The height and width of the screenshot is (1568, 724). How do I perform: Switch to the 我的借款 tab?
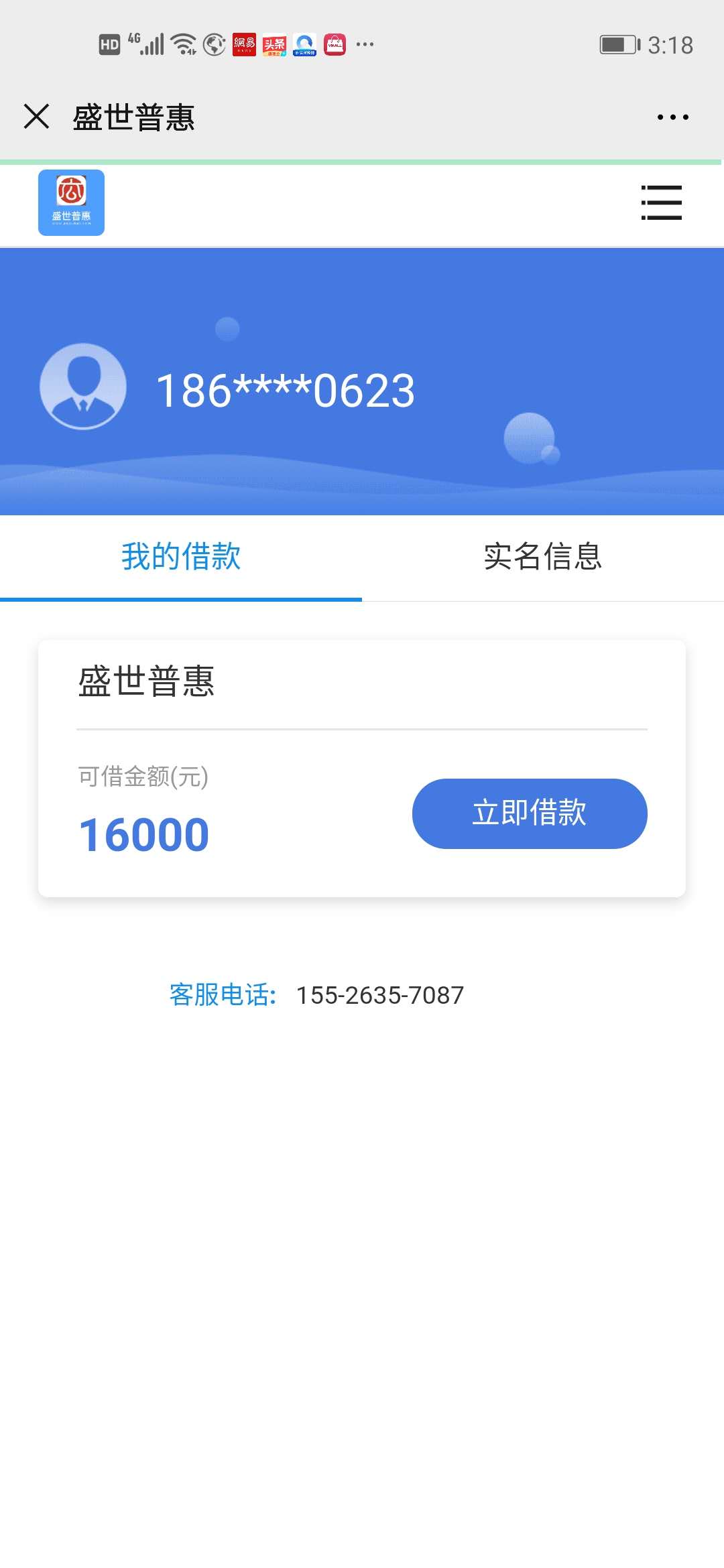coord(181,557)
